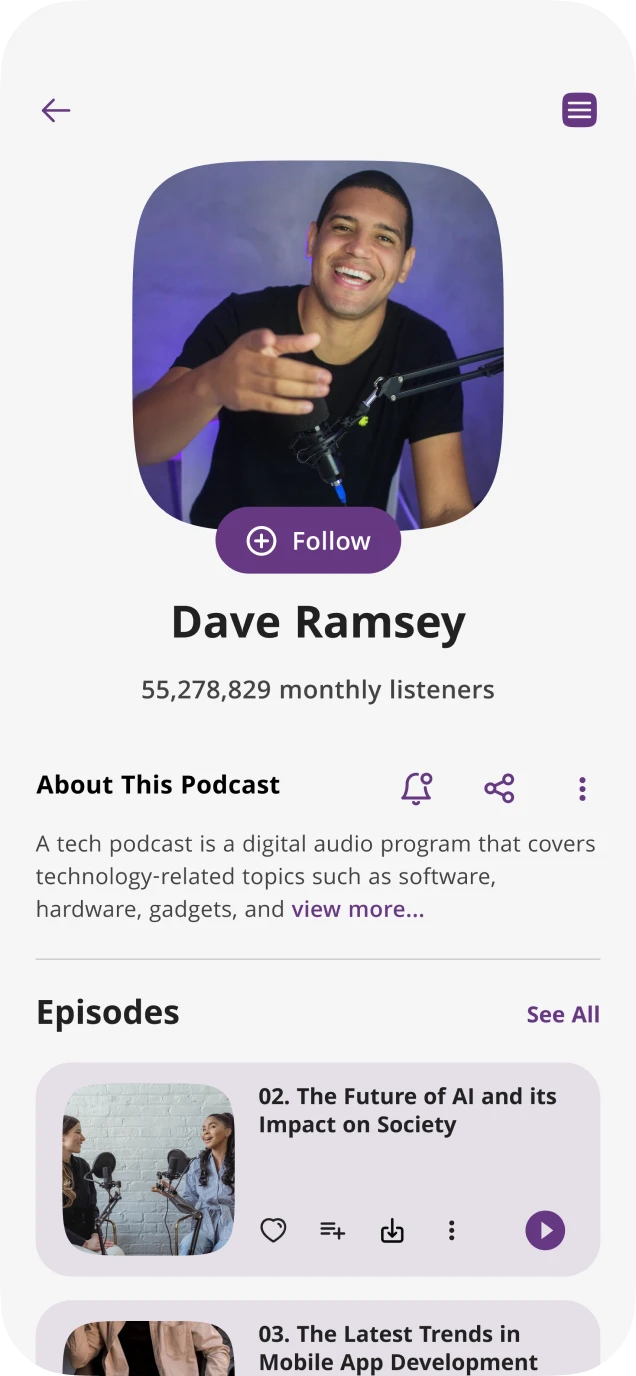This screenshot has width=636, height=1376.
Task: Follow Dave Ramsey
Action: (x=308, y=541)
